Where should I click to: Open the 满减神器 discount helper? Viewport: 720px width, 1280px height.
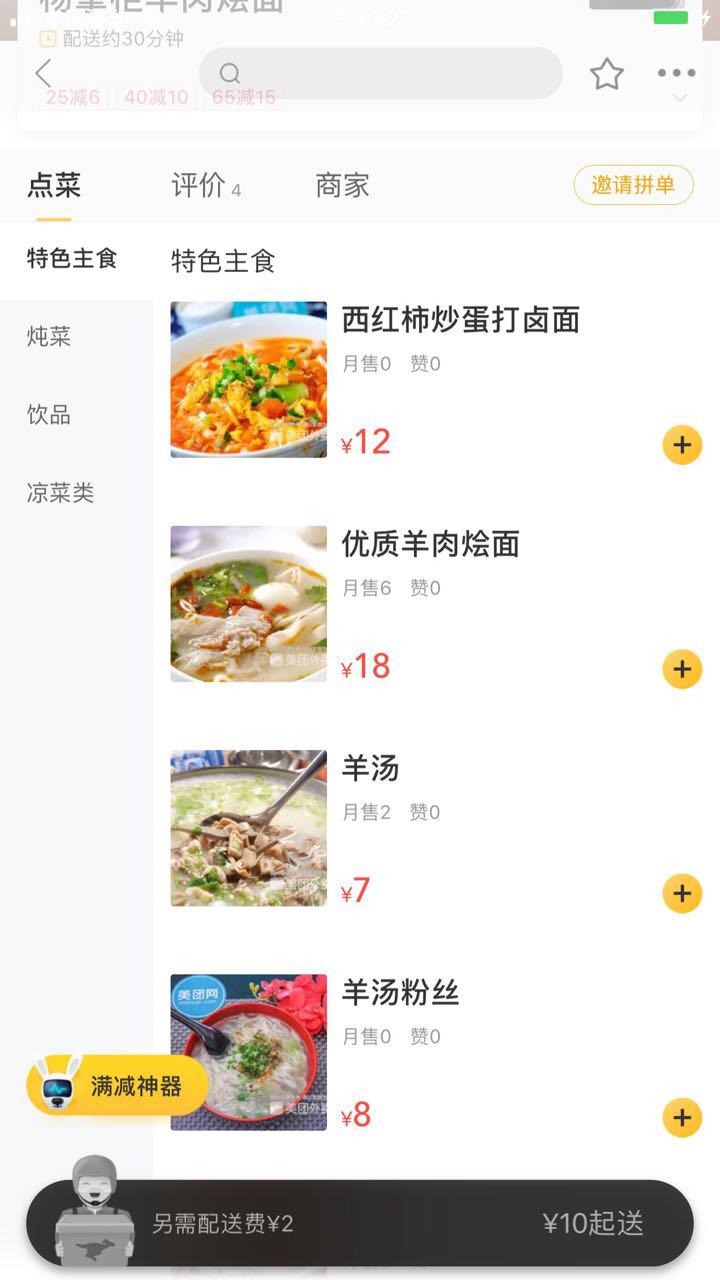click(118, 1086)
